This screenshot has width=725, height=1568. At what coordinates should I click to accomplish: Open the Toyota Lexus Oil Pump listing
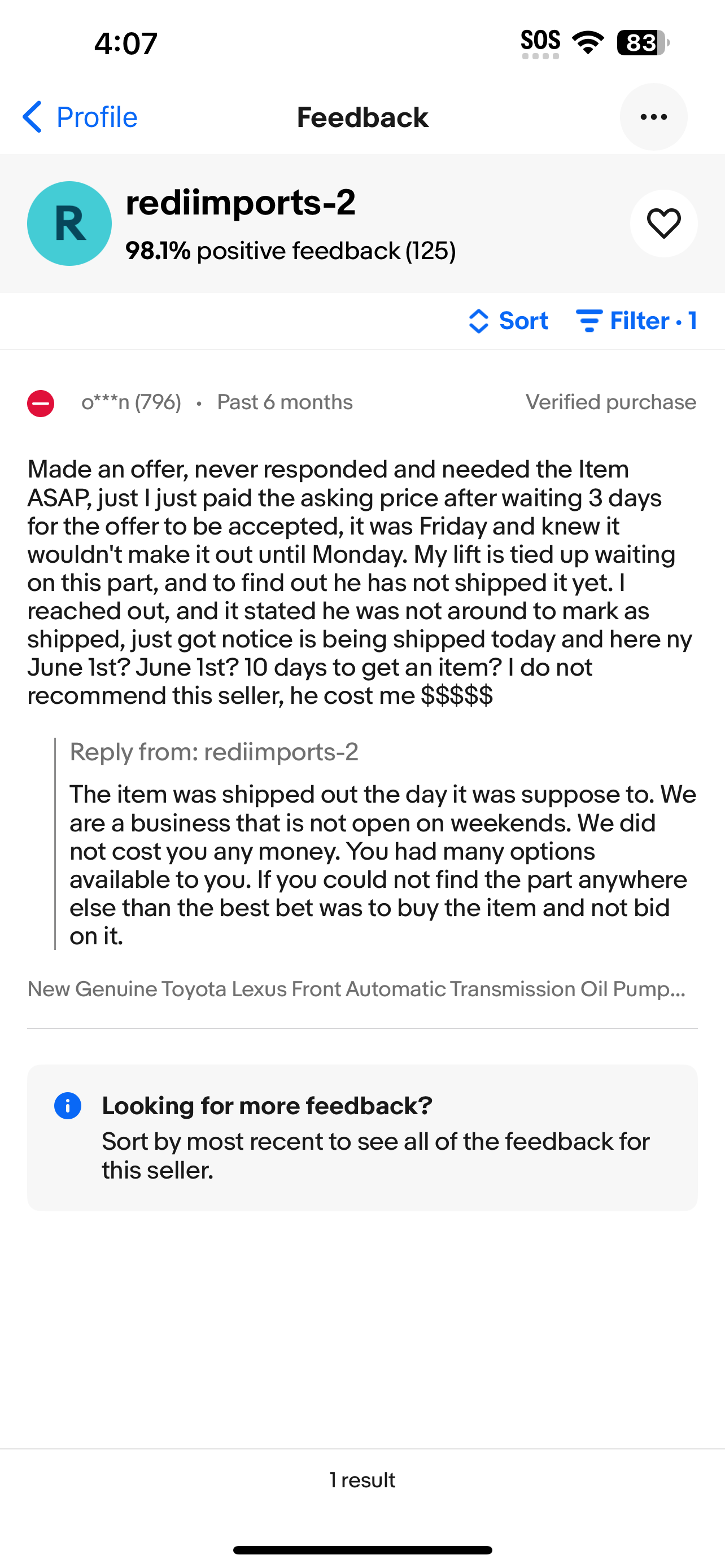click(x=357, y=989)
